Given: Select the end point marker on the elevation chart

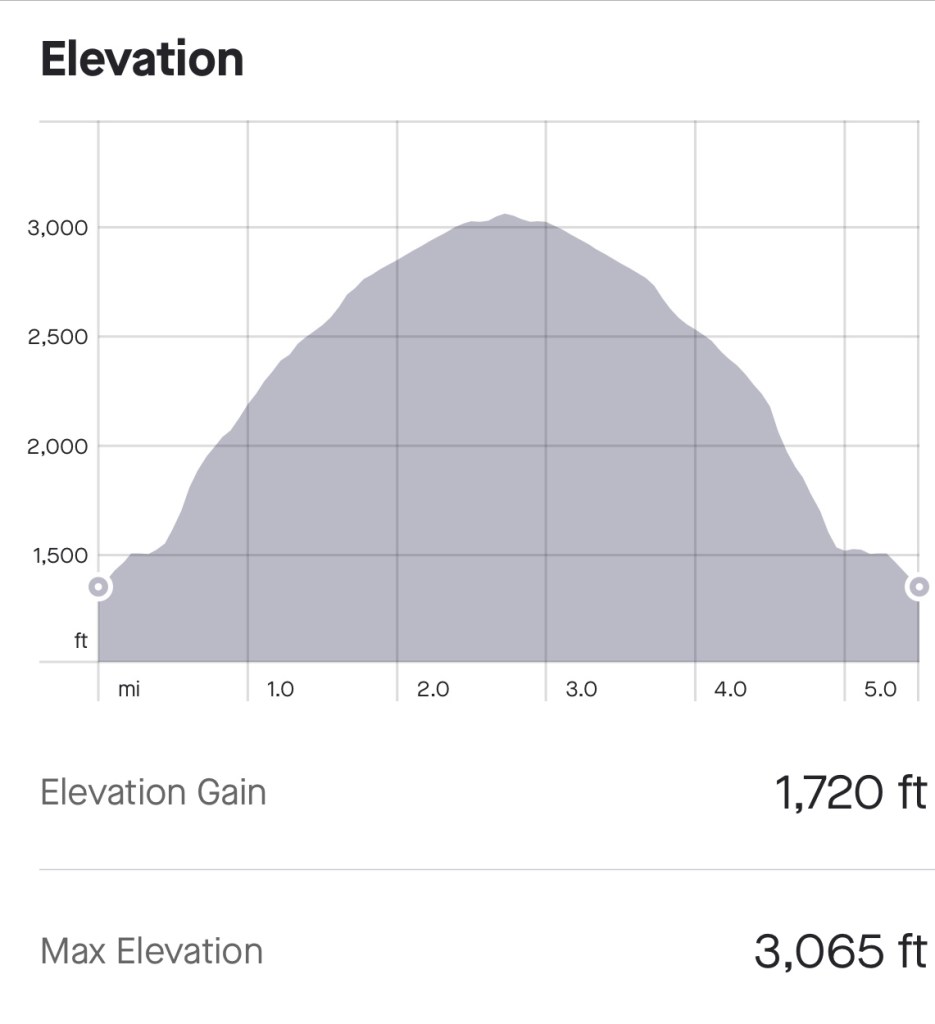Looking at the screenshot, I should tap(918, 587).
